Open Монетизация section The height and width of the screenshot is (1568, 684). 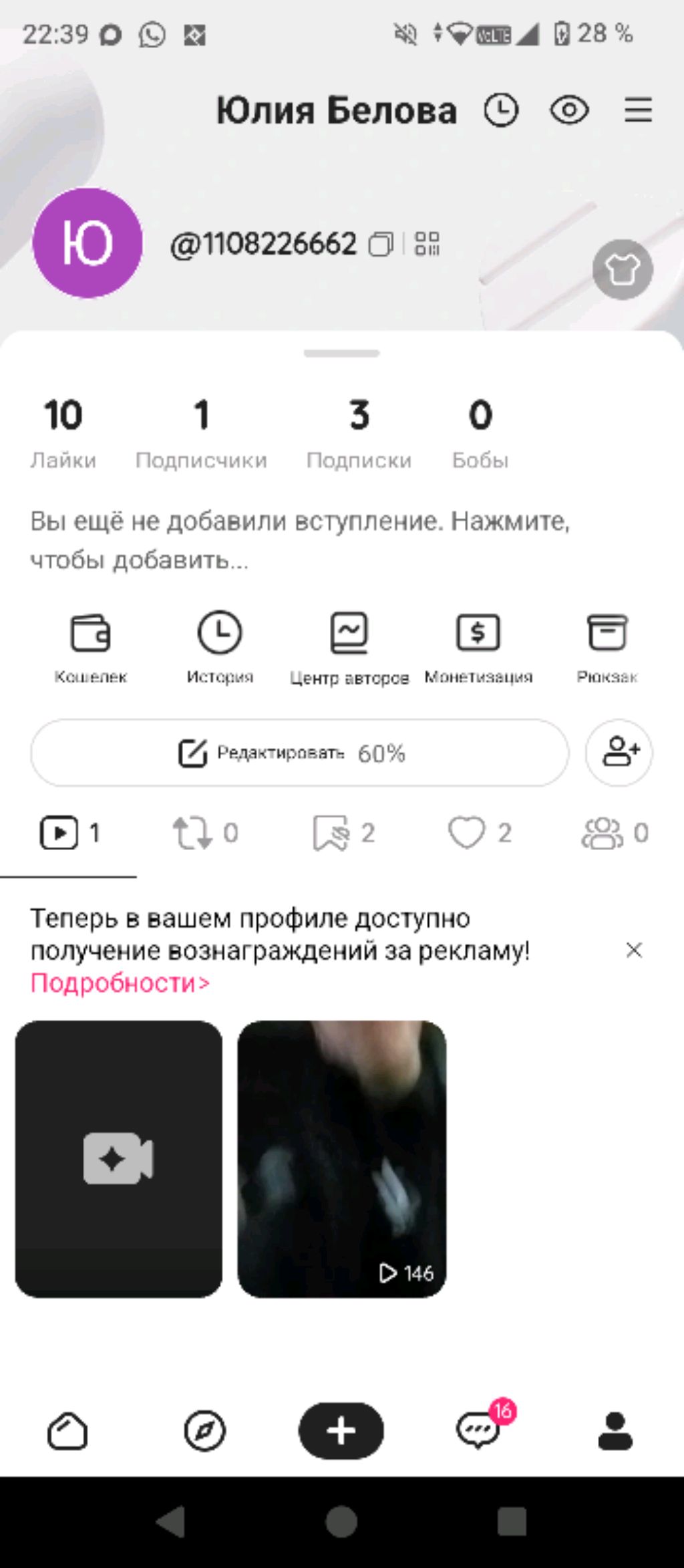[x=478, y=646]
